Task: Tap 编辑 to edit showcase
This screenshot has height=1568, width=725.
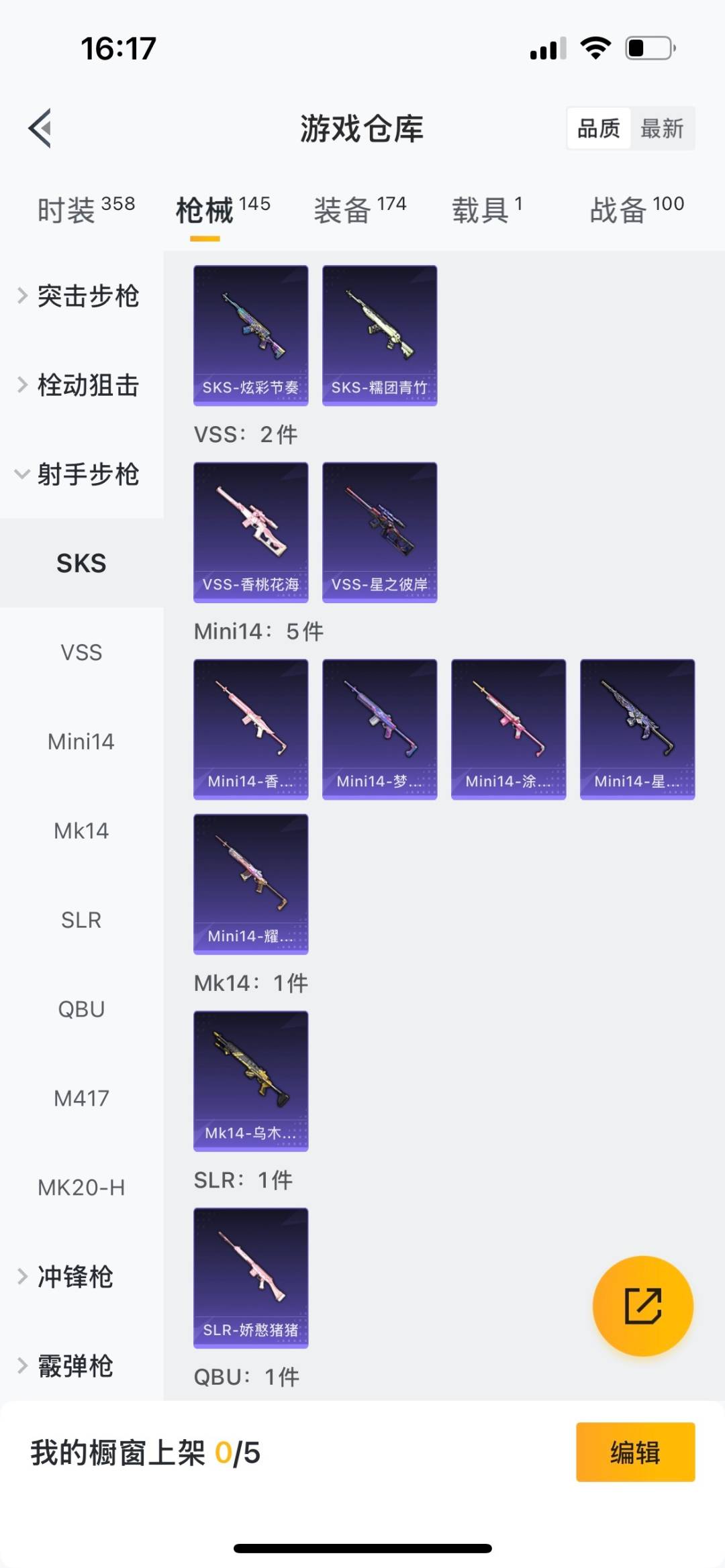Action: point(635,1452)
